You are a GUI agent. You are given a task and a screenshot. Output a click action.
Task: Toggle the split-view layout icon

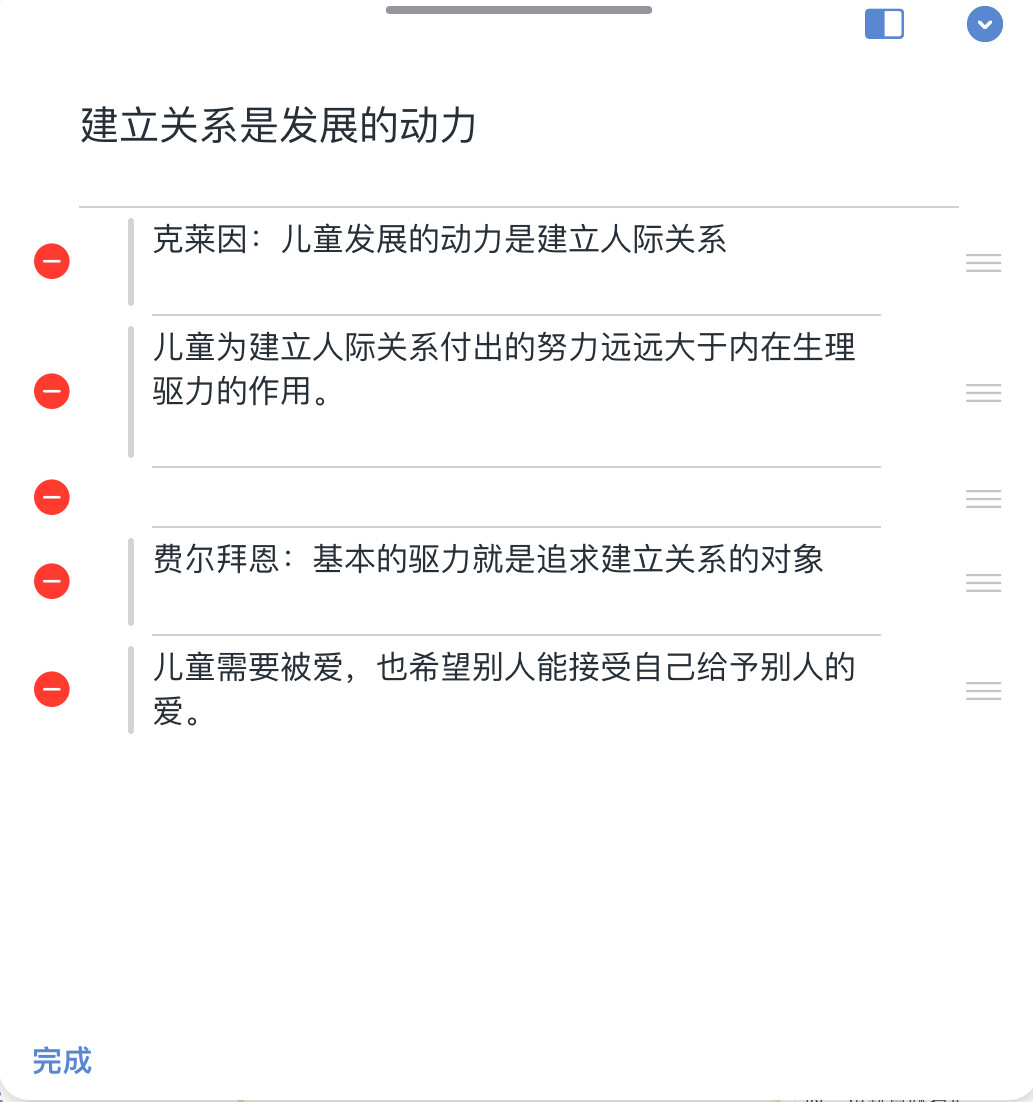tap(884, 24)
